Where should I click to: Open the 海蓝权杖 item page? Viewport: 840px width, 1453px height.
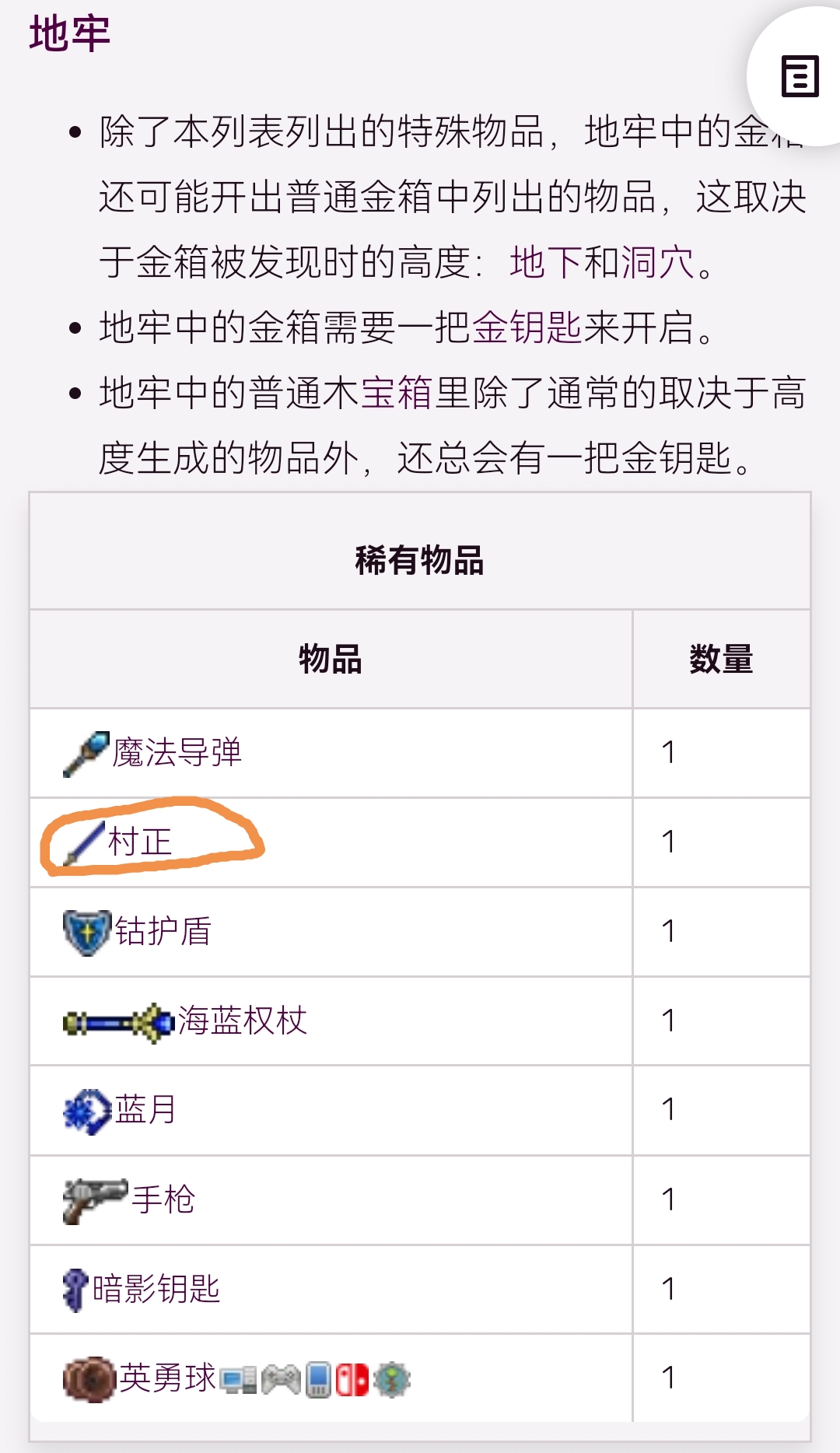(x=242, y=1021)
